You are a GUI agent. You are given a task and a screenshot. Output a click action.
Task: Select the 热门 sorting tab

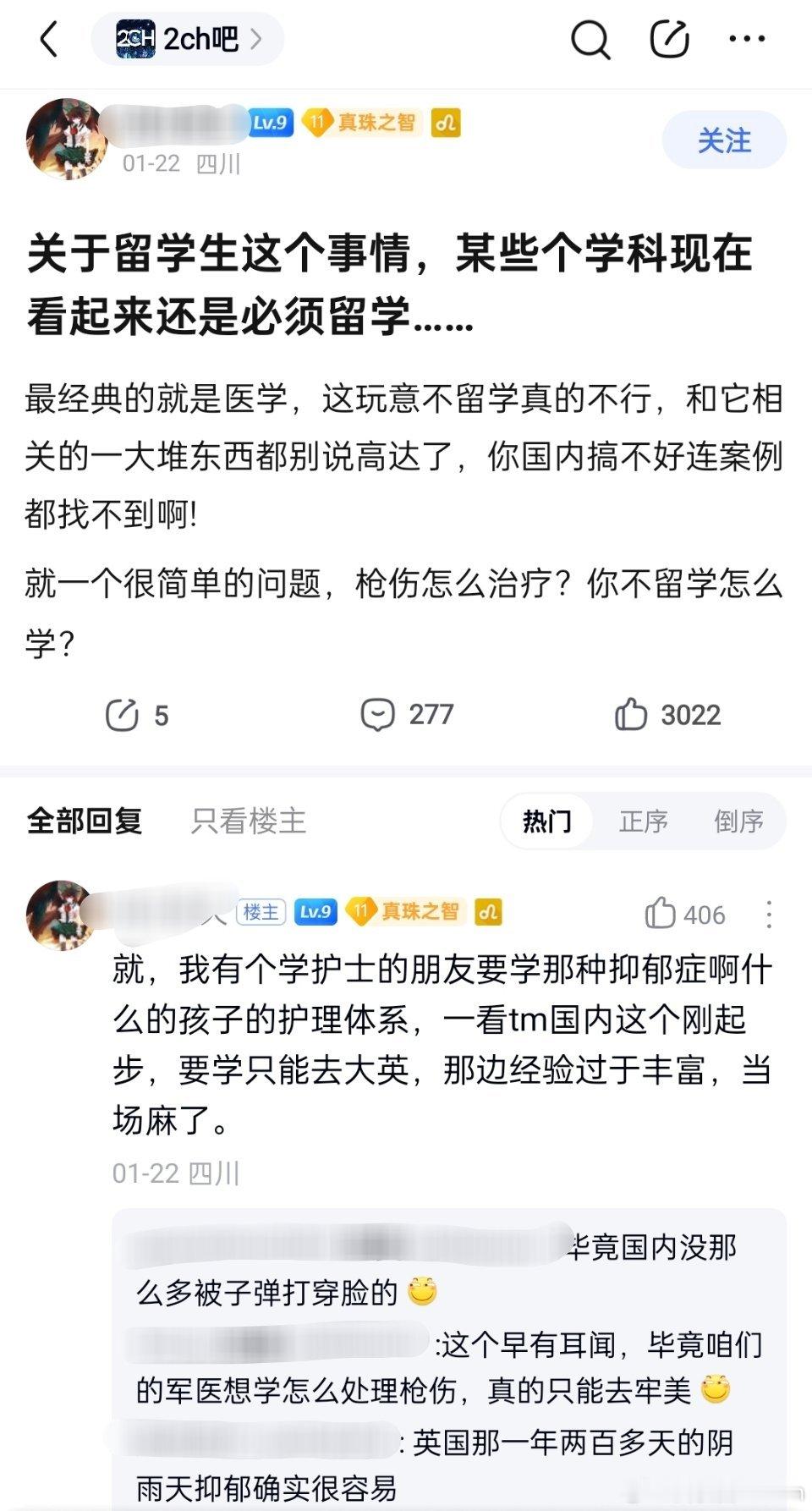coord(546,820)
